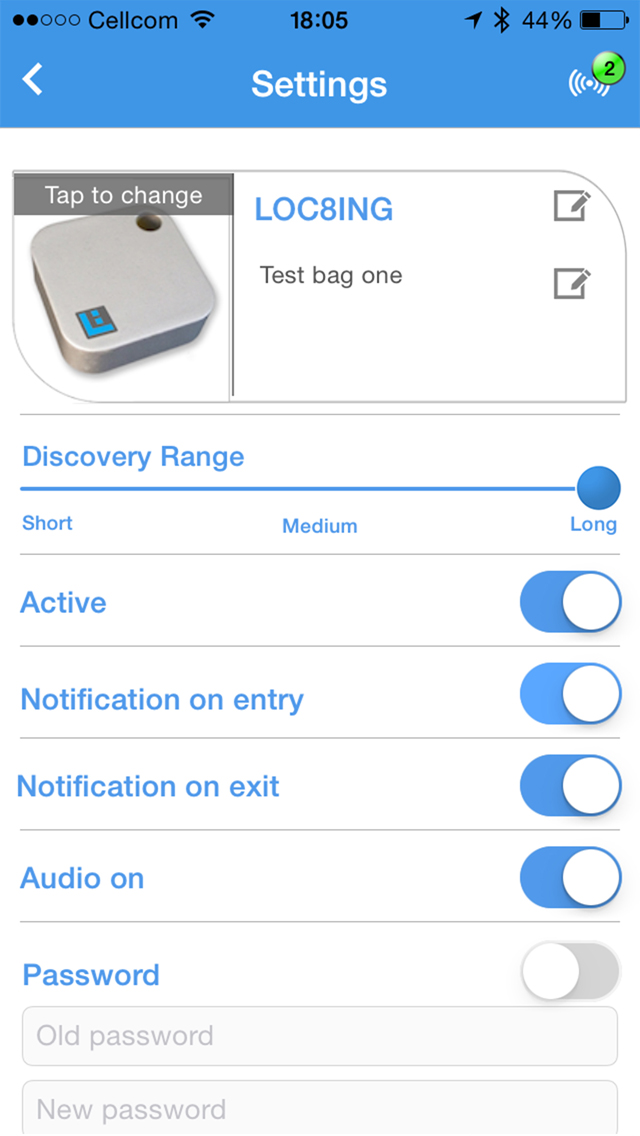
Task: Edit the Test bag one description
Action: coord(572,283)
